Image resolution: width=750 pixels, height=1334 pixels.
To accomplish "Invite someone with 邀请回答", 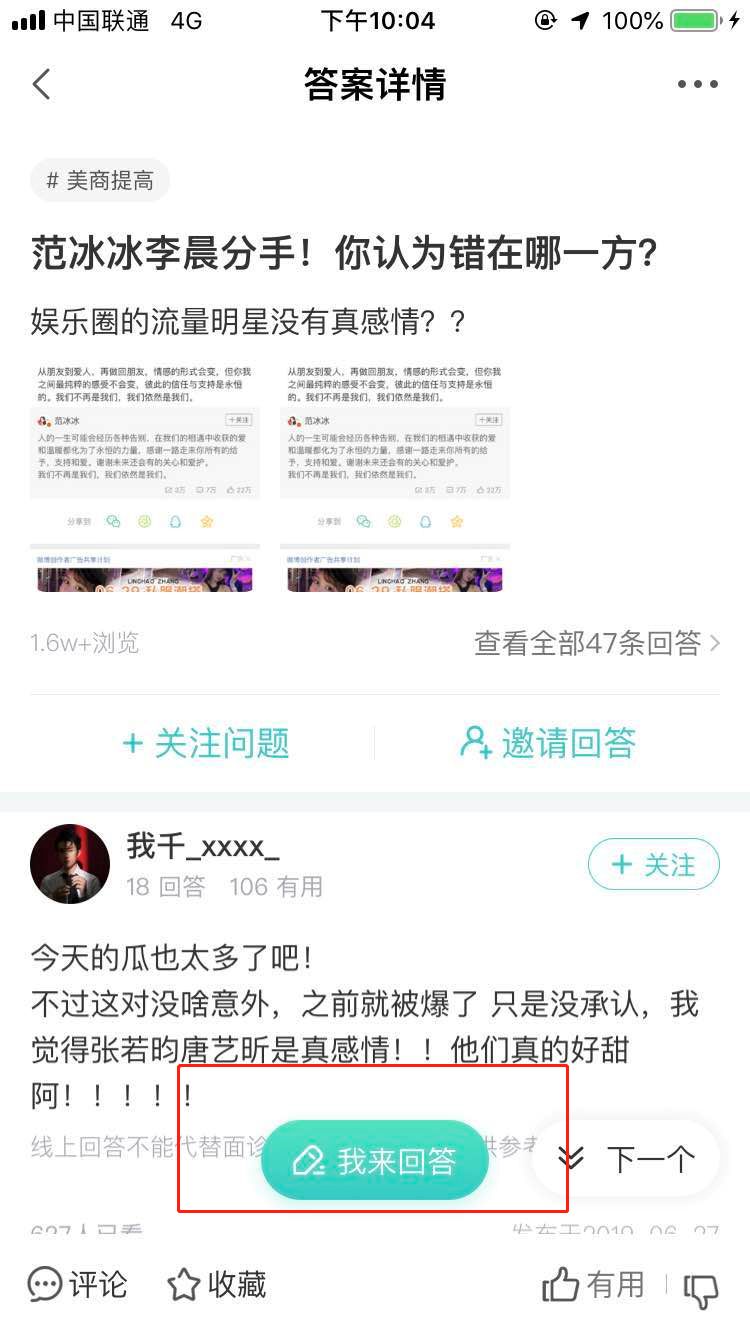I will (547, 743).
